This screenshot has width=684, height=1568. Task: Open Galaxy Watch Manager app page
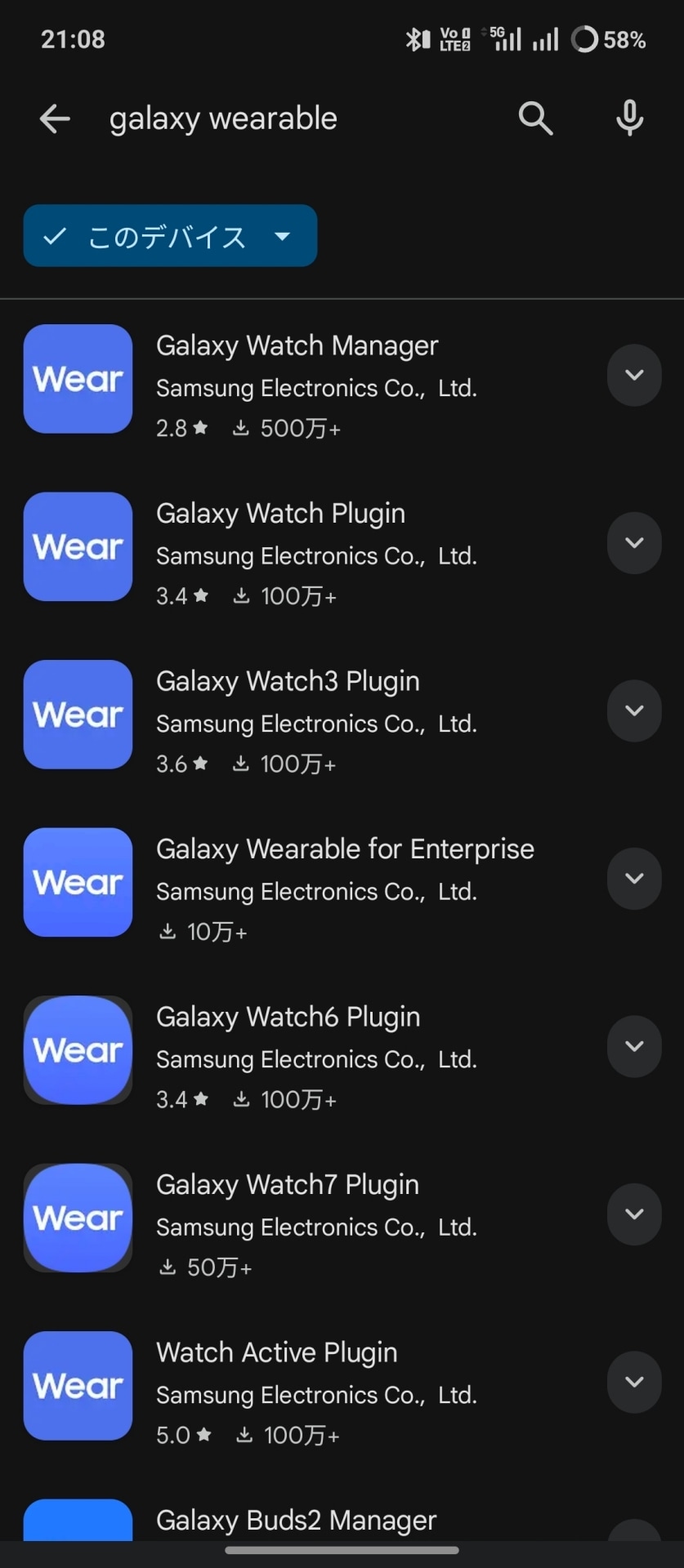click(297, 346)
